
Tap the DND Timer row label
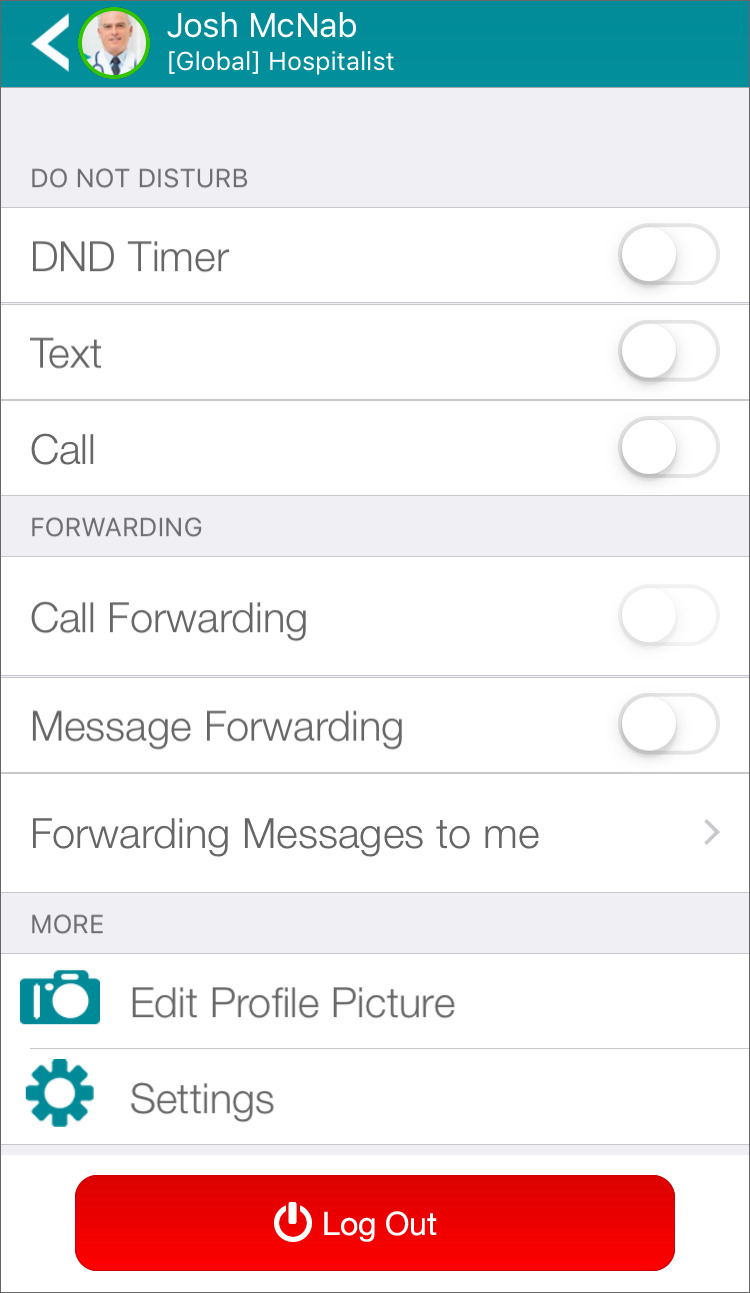(129, 256)
